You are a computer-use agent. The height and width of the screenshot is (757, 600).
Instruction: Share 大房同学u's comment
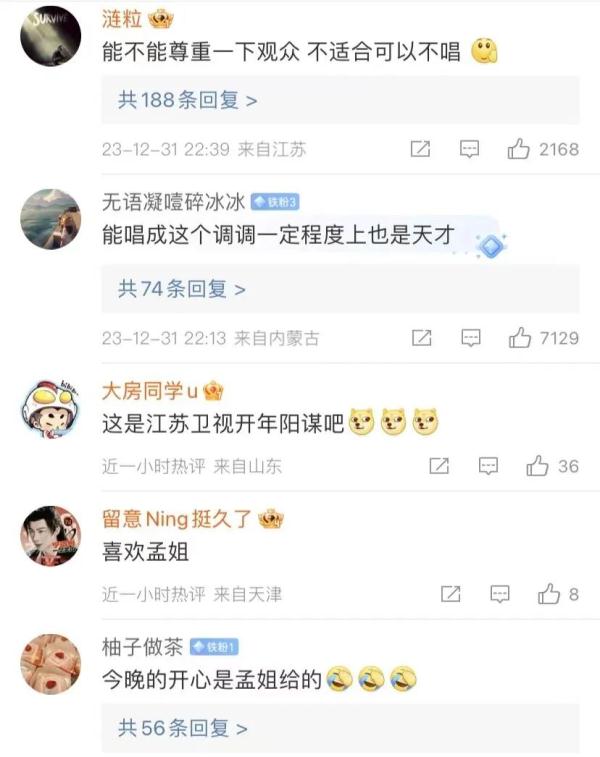point(438,466)
